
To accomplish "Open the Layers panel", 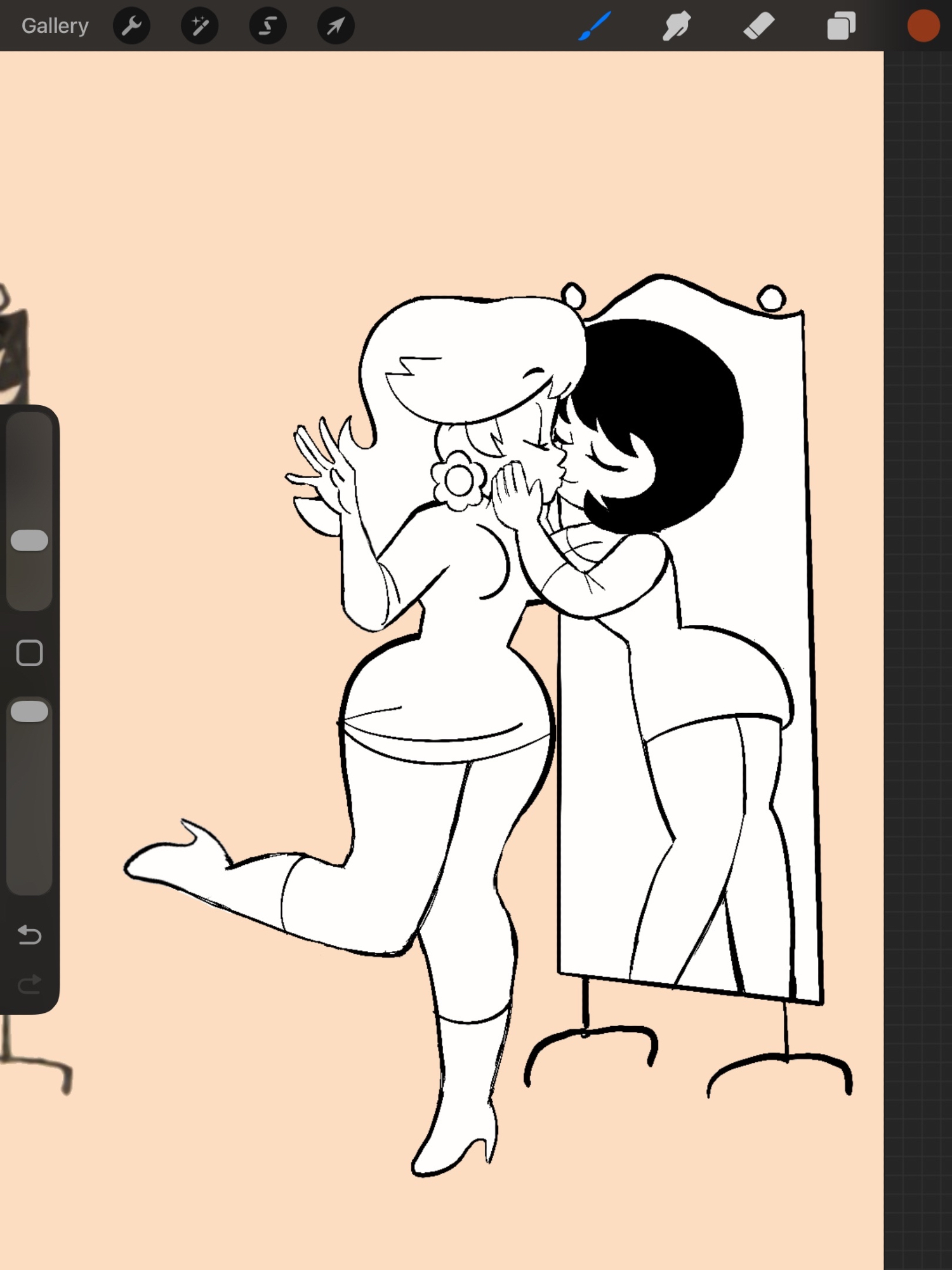I will 841,26.
